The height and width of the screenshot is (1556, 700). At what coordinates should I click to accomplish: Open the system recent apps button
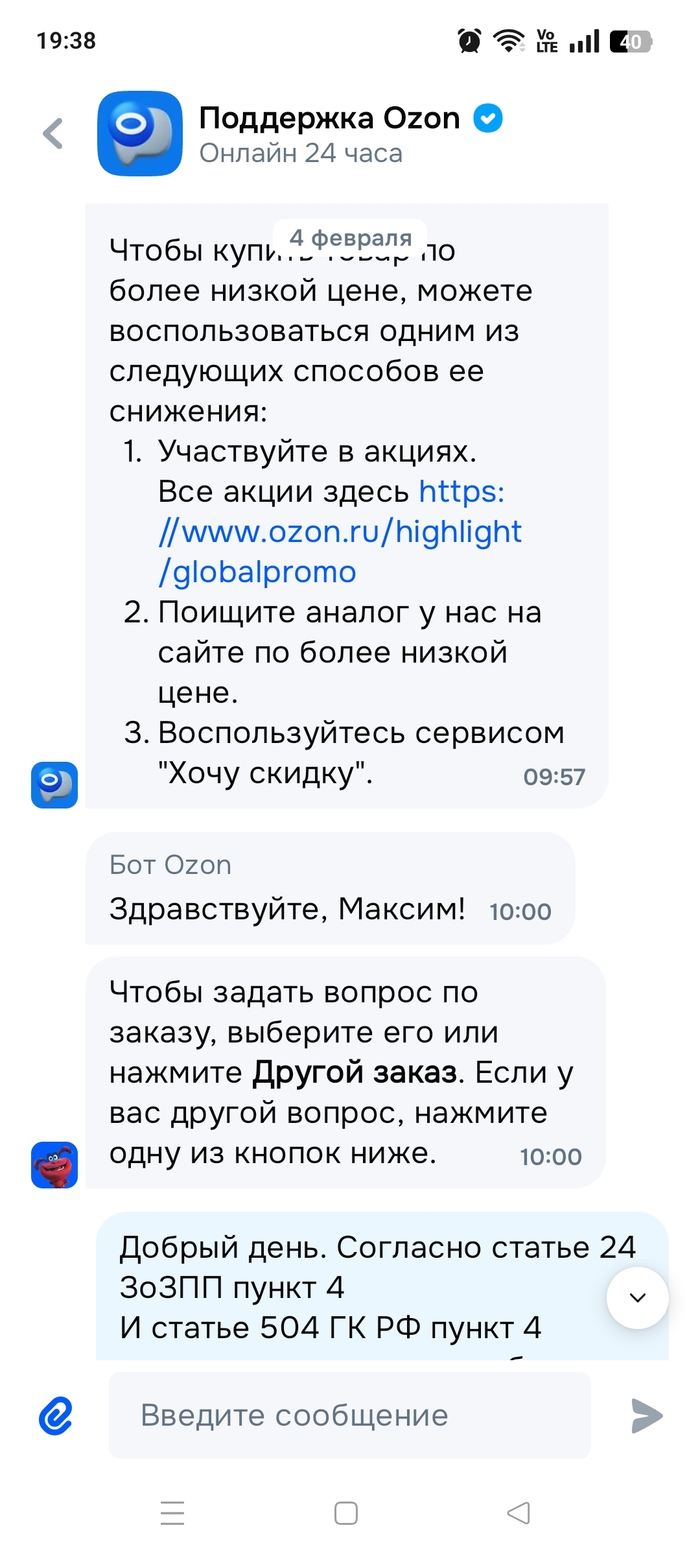tap(173, 1513)
